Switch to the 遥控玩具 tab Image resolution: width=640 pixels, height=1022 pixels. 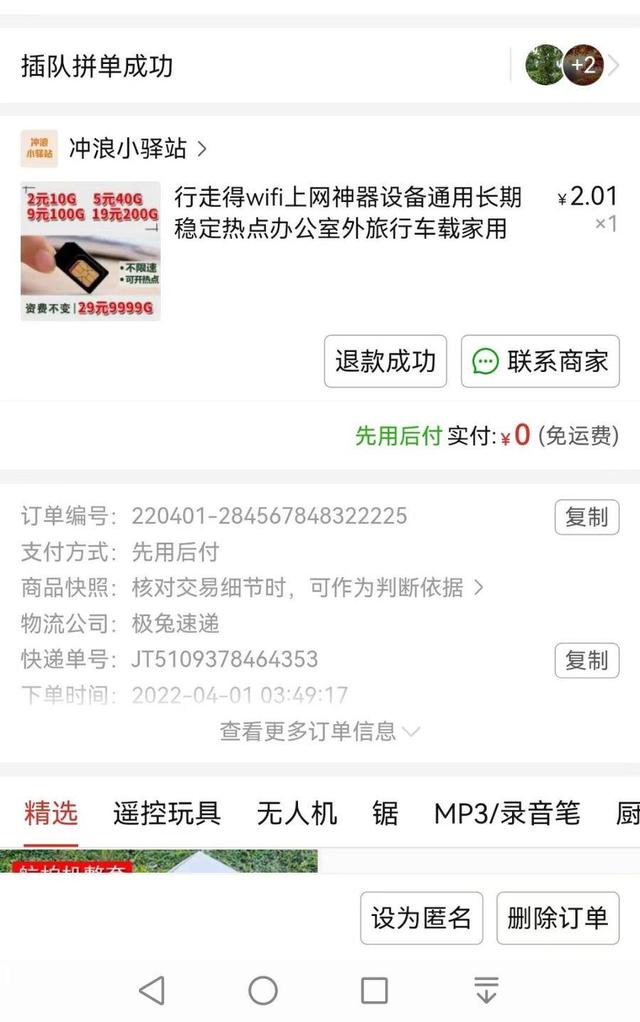167,813
